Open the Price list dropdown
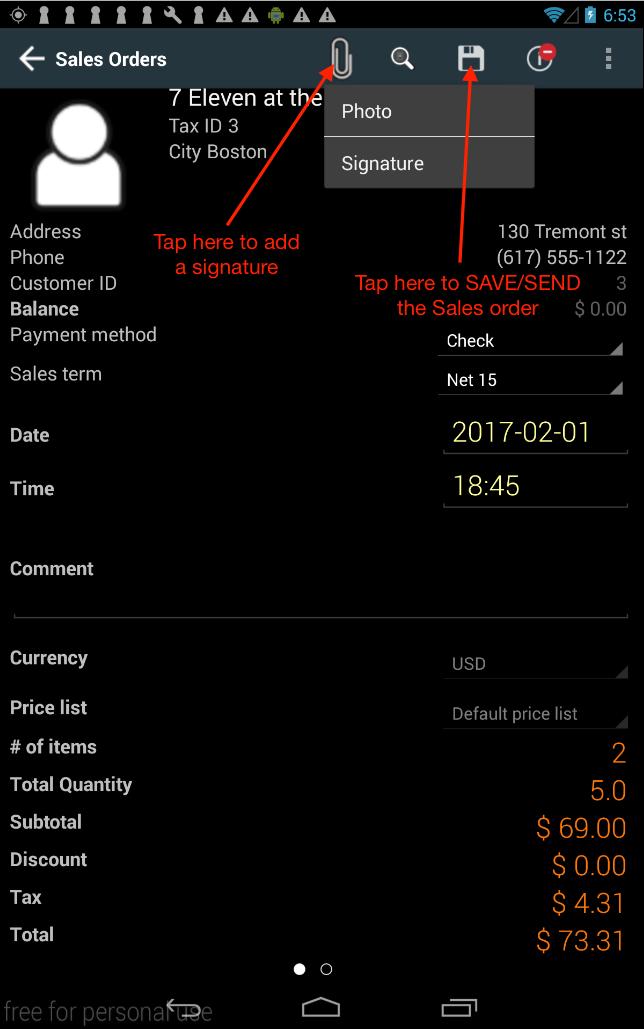The image size is (644, 1029). (x=534, y=714)
